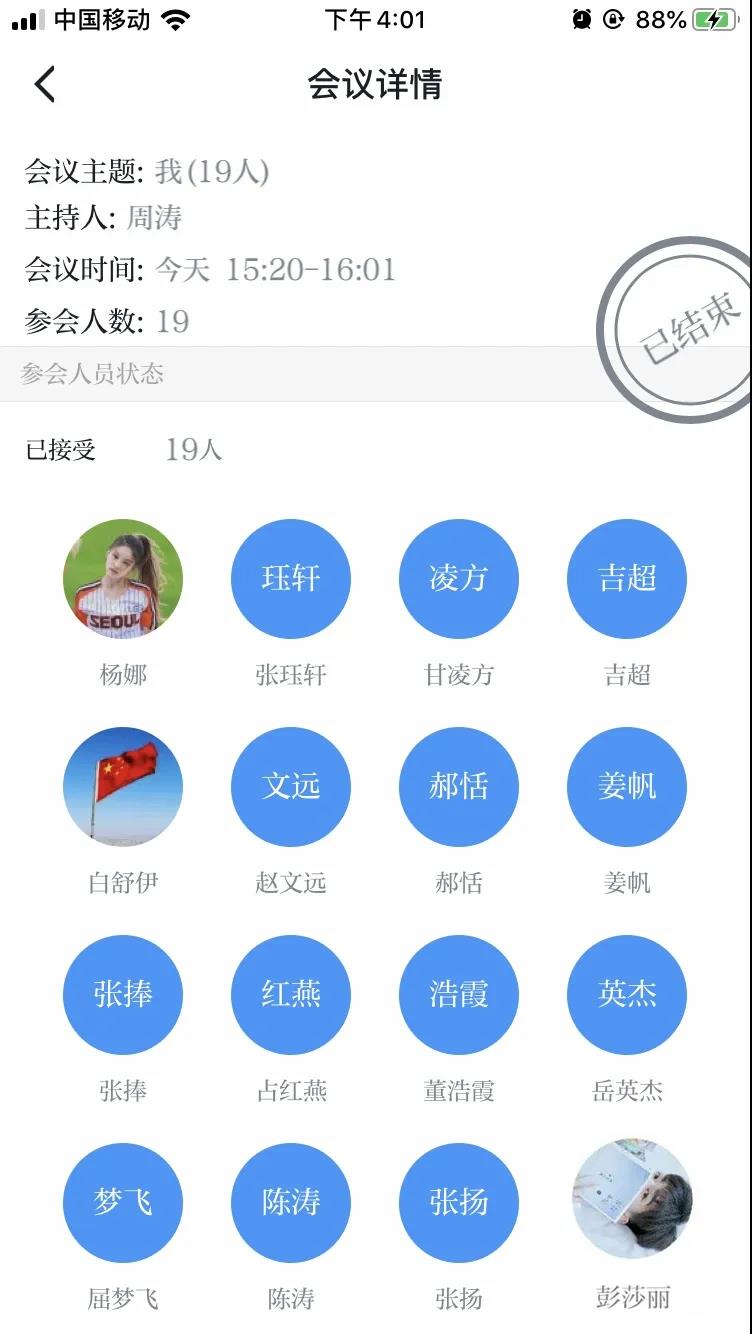Open 屈梦飞's avatar
This screenshot has height=1334, width=752.
tap(123, 1203)
